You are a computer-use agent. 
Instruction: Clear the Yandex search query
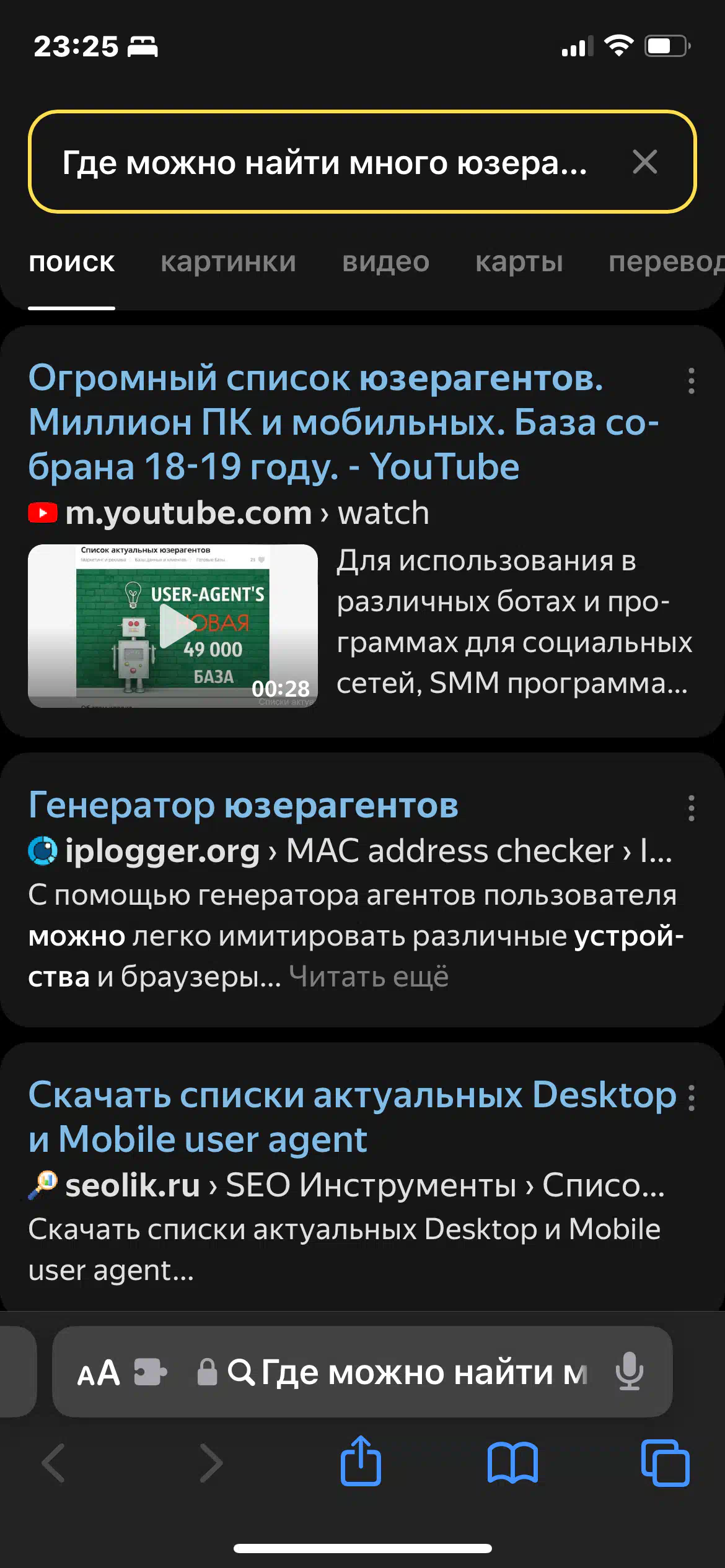(644, 162)
